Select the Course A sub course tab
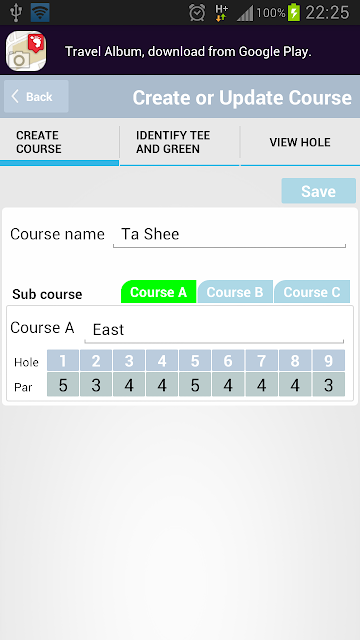 coord(158,292)
